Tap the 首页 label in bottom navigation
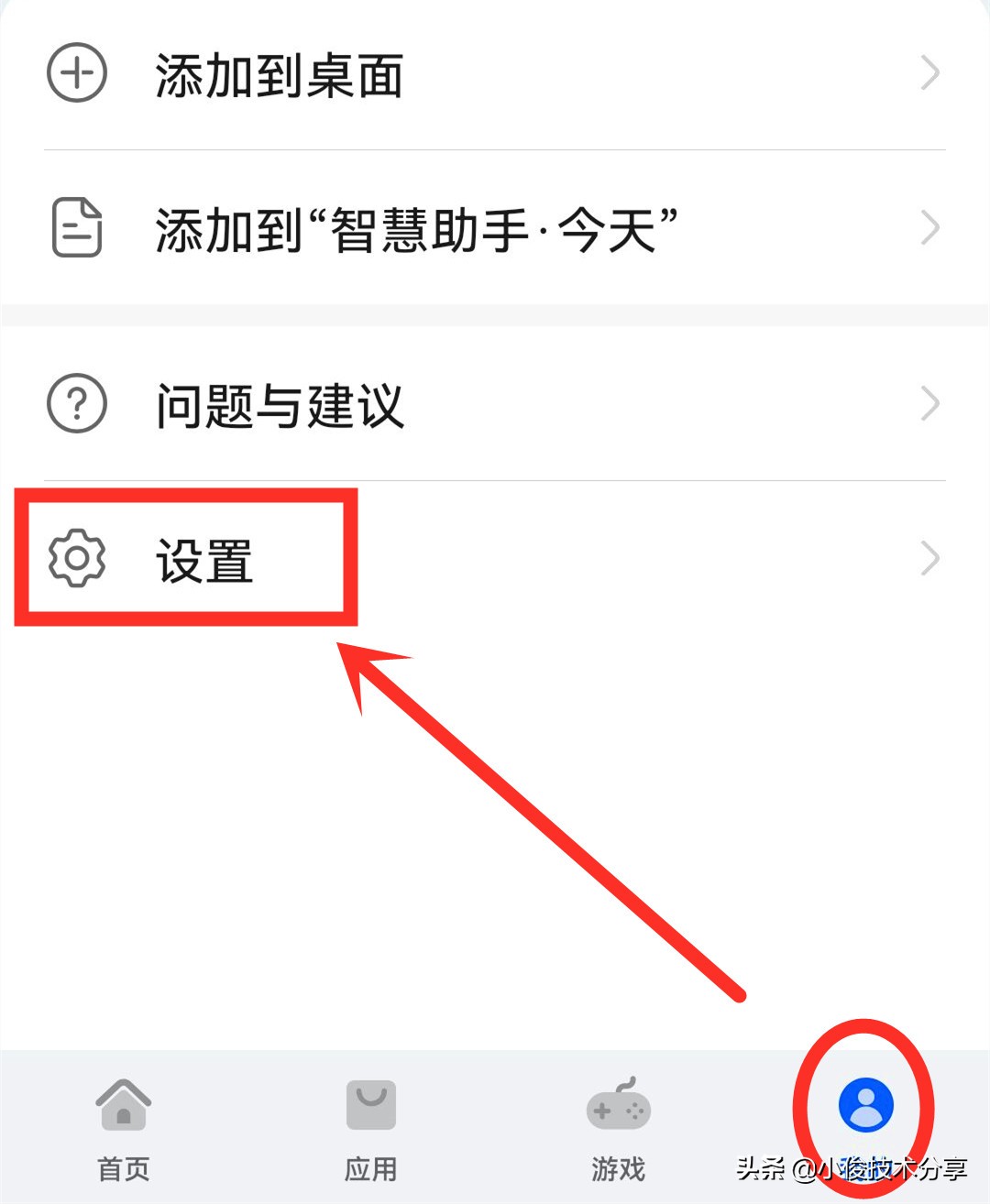990x1204 pixels. click(124, 1168)
